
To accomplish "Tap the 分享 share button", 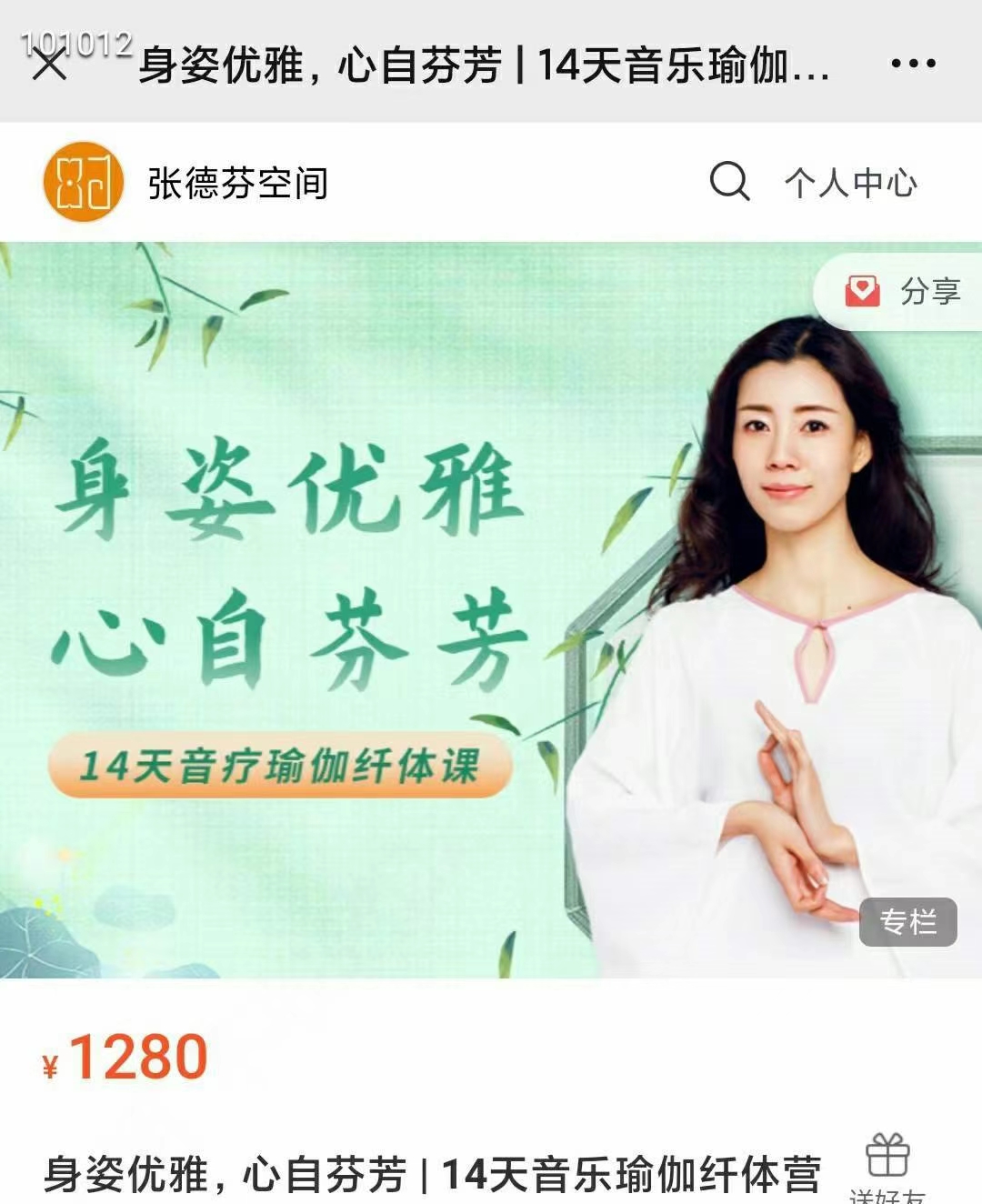I will tap(904, 291).
